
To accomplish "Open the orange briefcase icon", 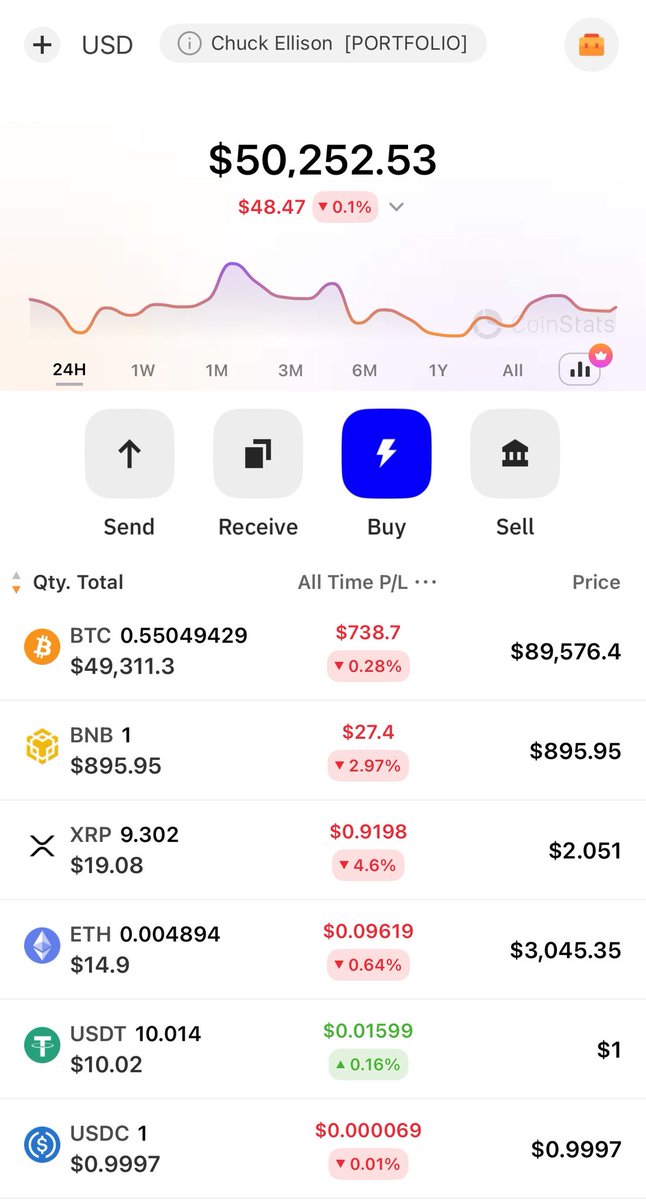I will pyautogui.click(x=591, y=45).
